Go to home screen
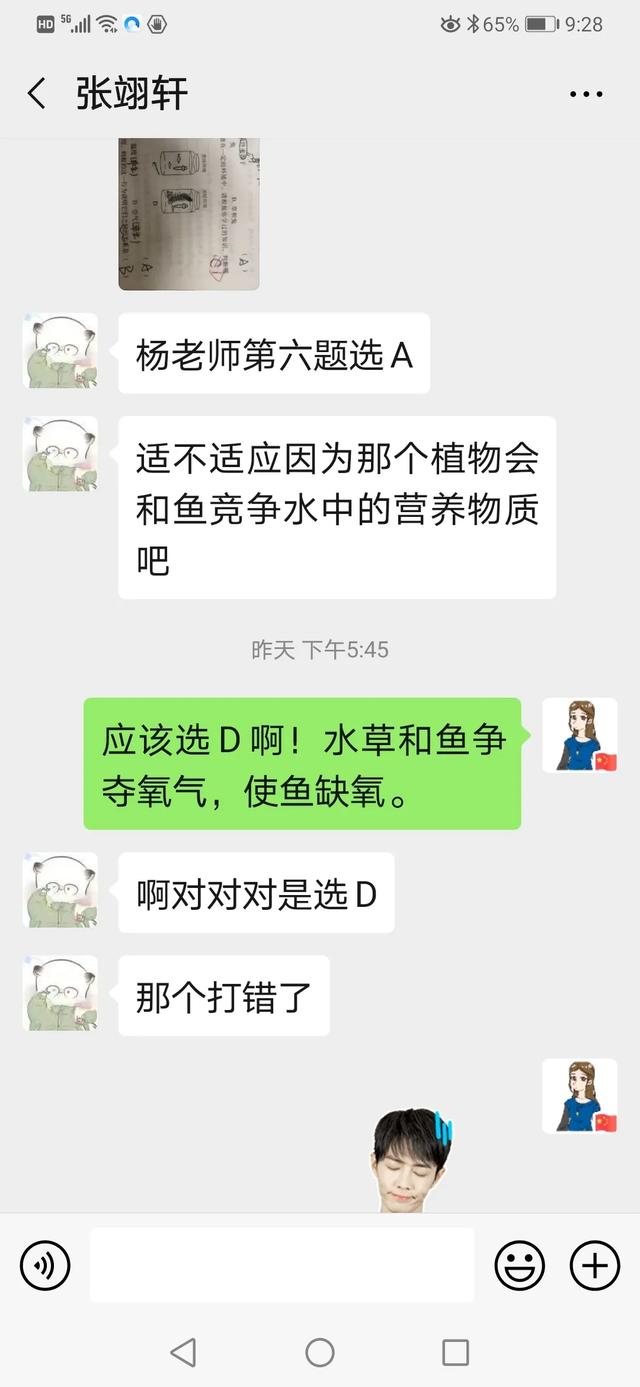 (320, 1353)
